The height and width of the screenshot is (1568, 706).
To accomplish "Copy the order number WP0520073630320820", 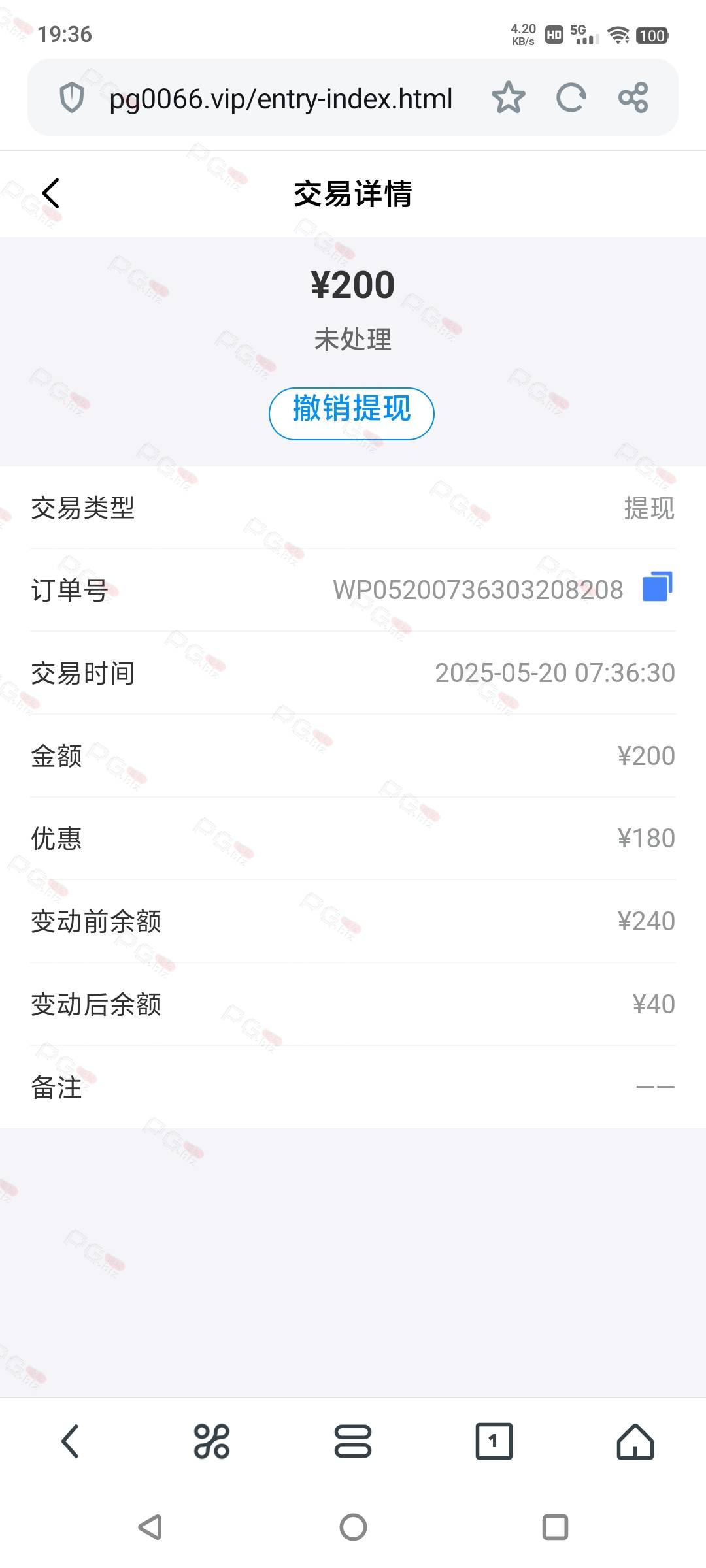I will click(658, 587).
